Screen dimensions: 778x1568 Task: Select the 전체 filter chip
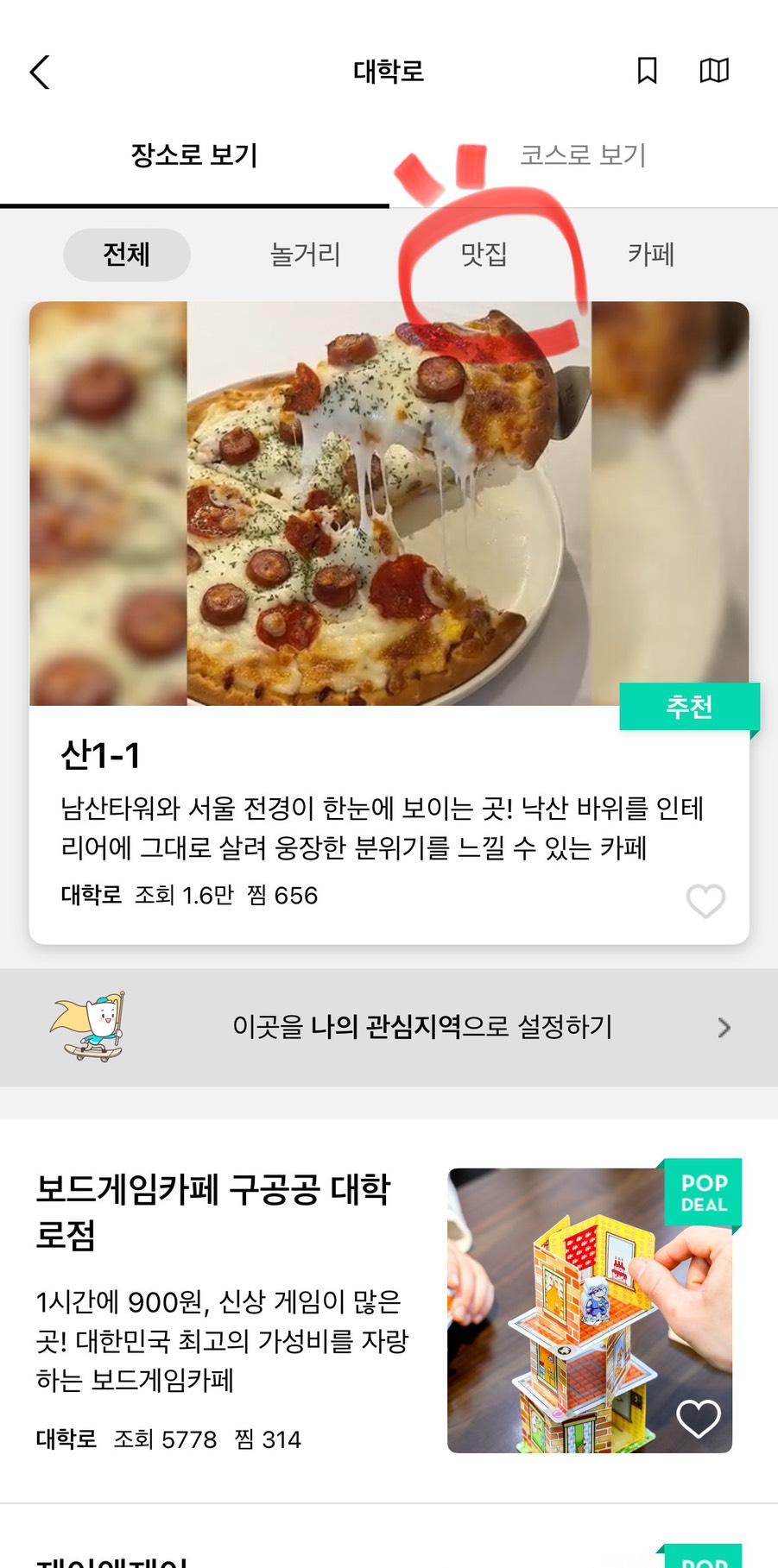point(127,255)
